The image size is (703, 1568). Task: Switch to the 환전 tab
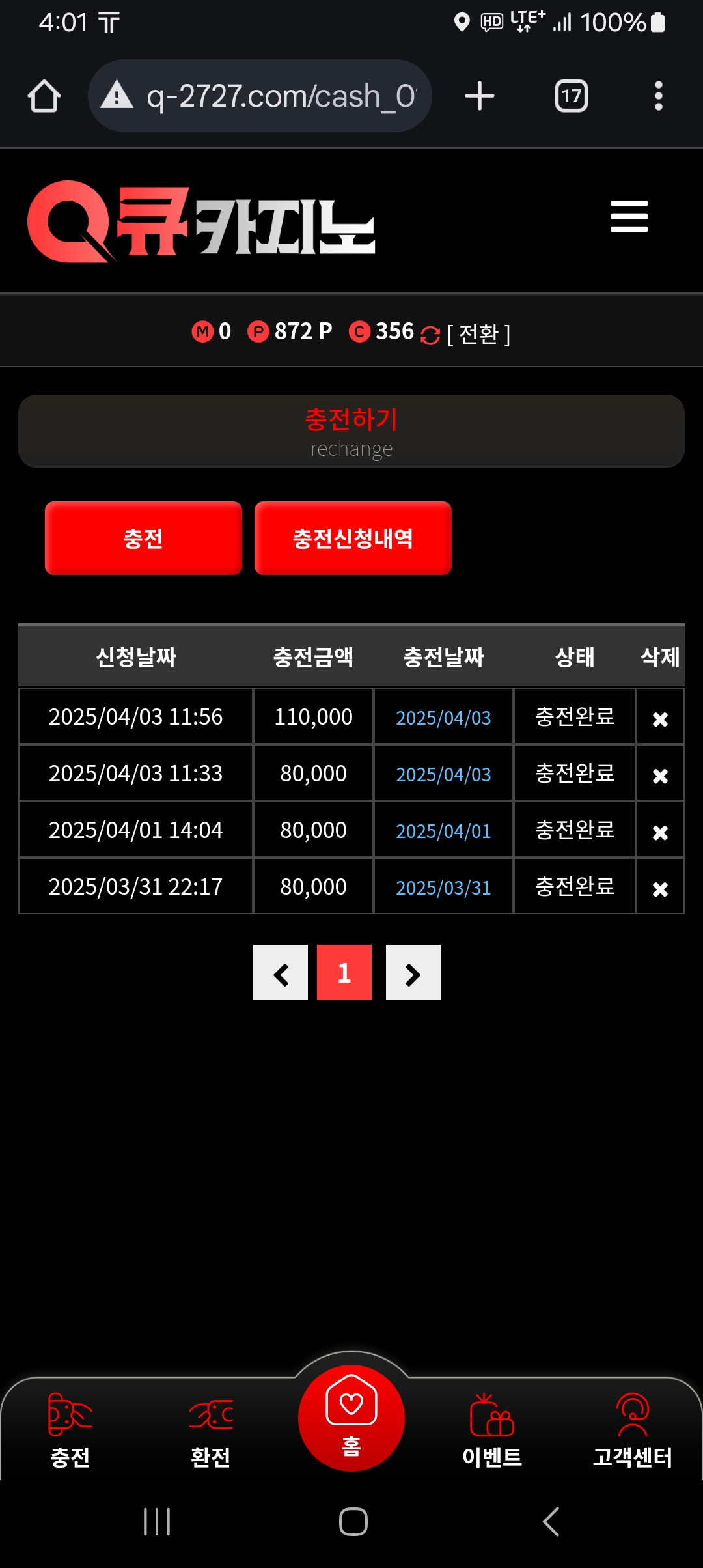[x=210, y=1429]
